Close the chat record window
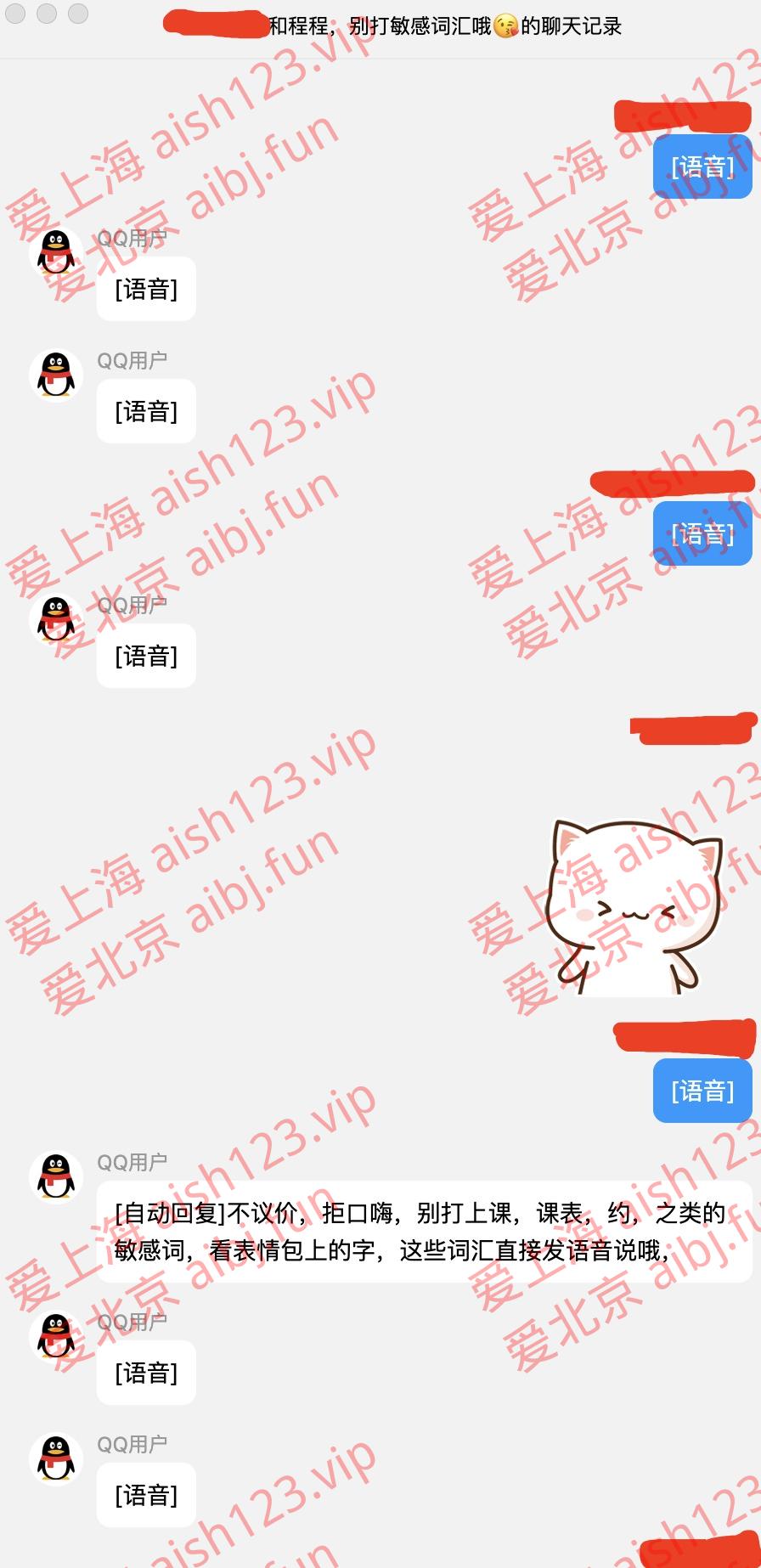This screenshot has height=1568, width=761. 16,14
